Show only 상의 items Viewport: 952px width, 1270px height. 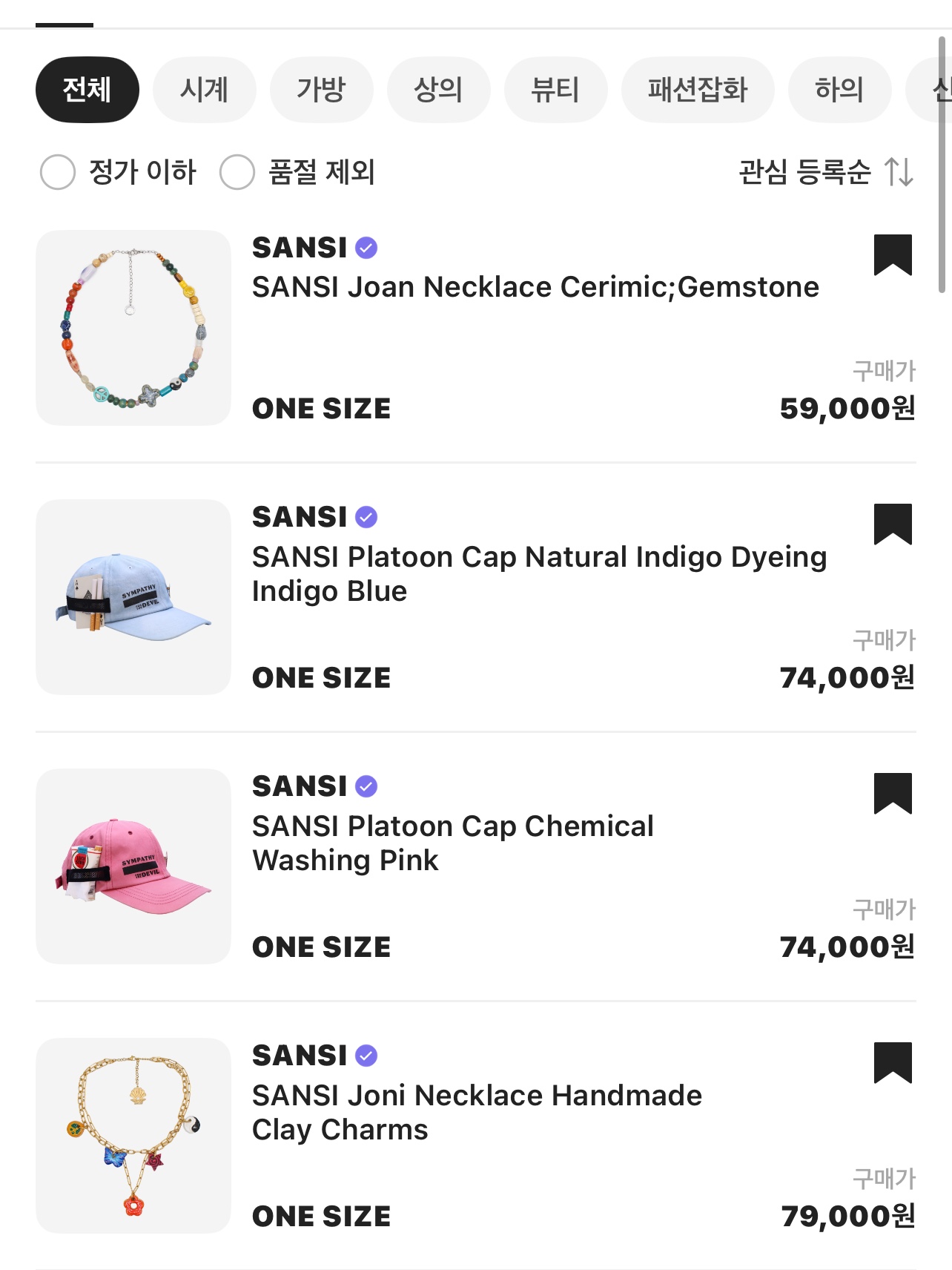[438, 90]
